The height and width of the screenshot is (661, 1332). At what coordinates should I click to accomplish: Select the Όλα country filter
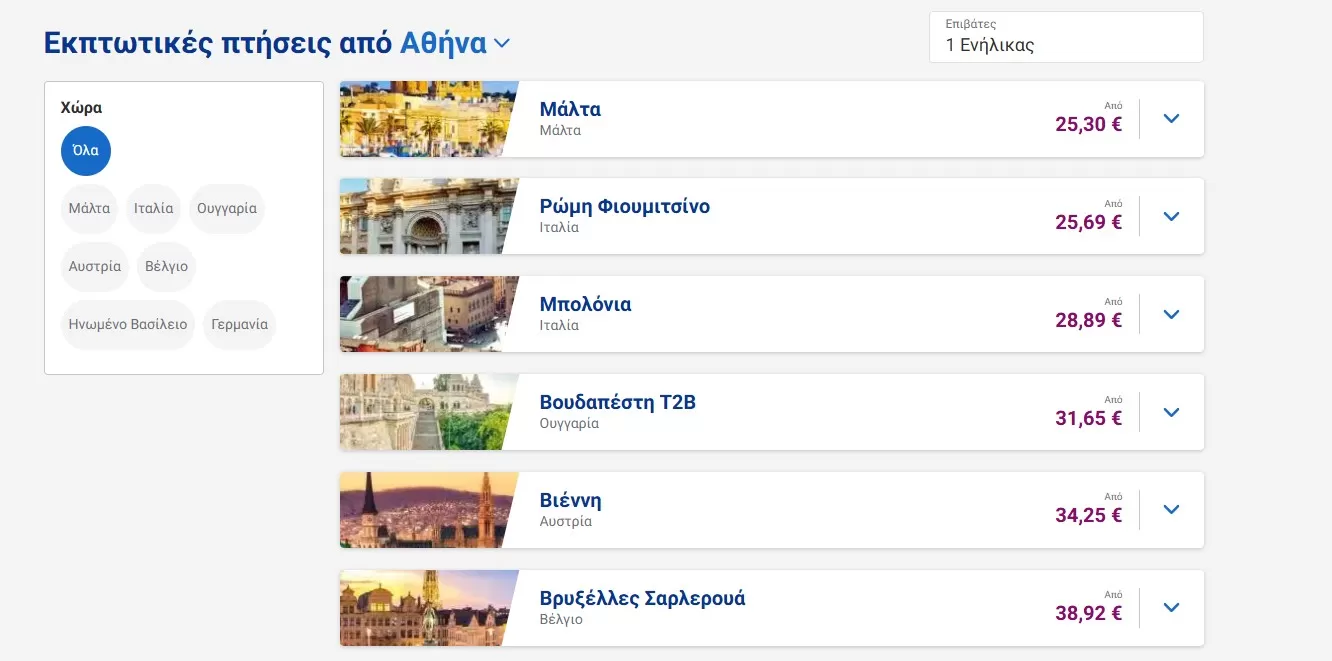pos(86,151)
